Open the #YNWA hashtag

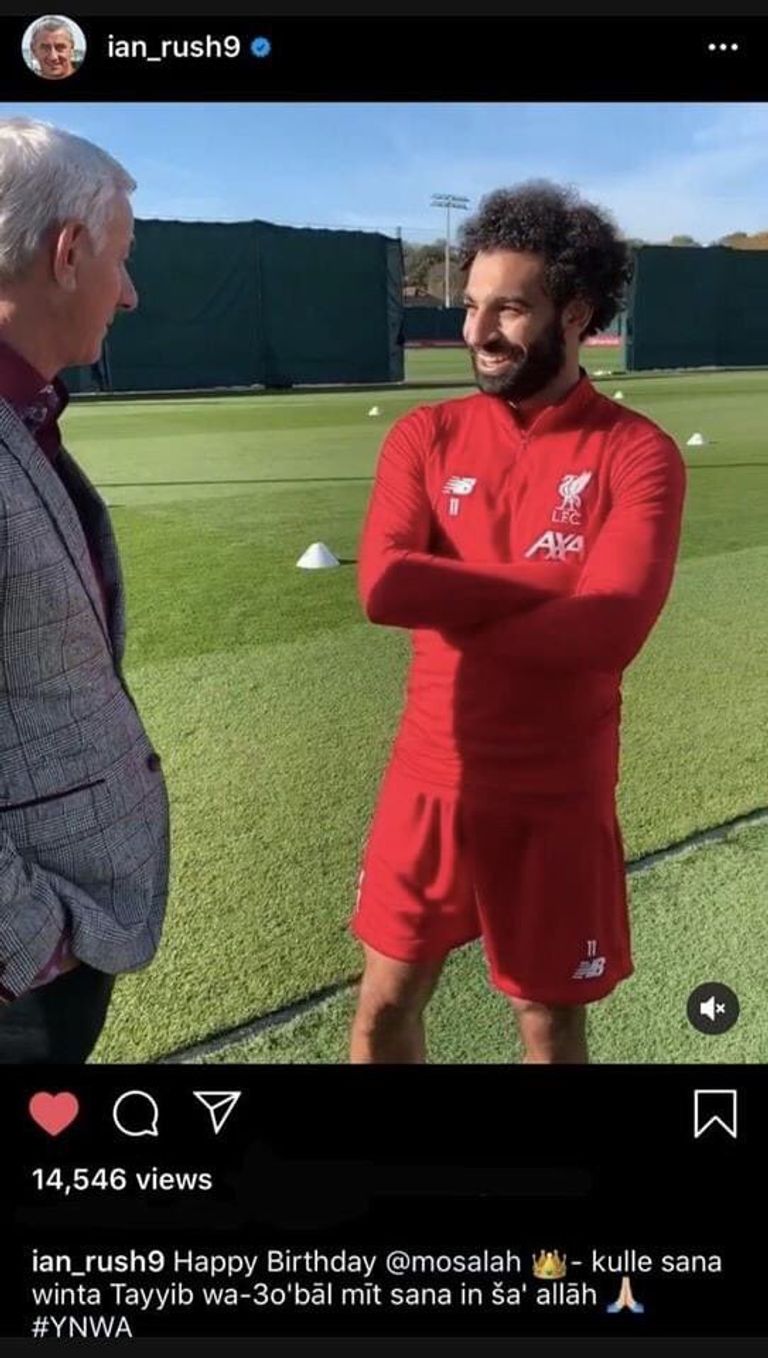click(82, 1327)
